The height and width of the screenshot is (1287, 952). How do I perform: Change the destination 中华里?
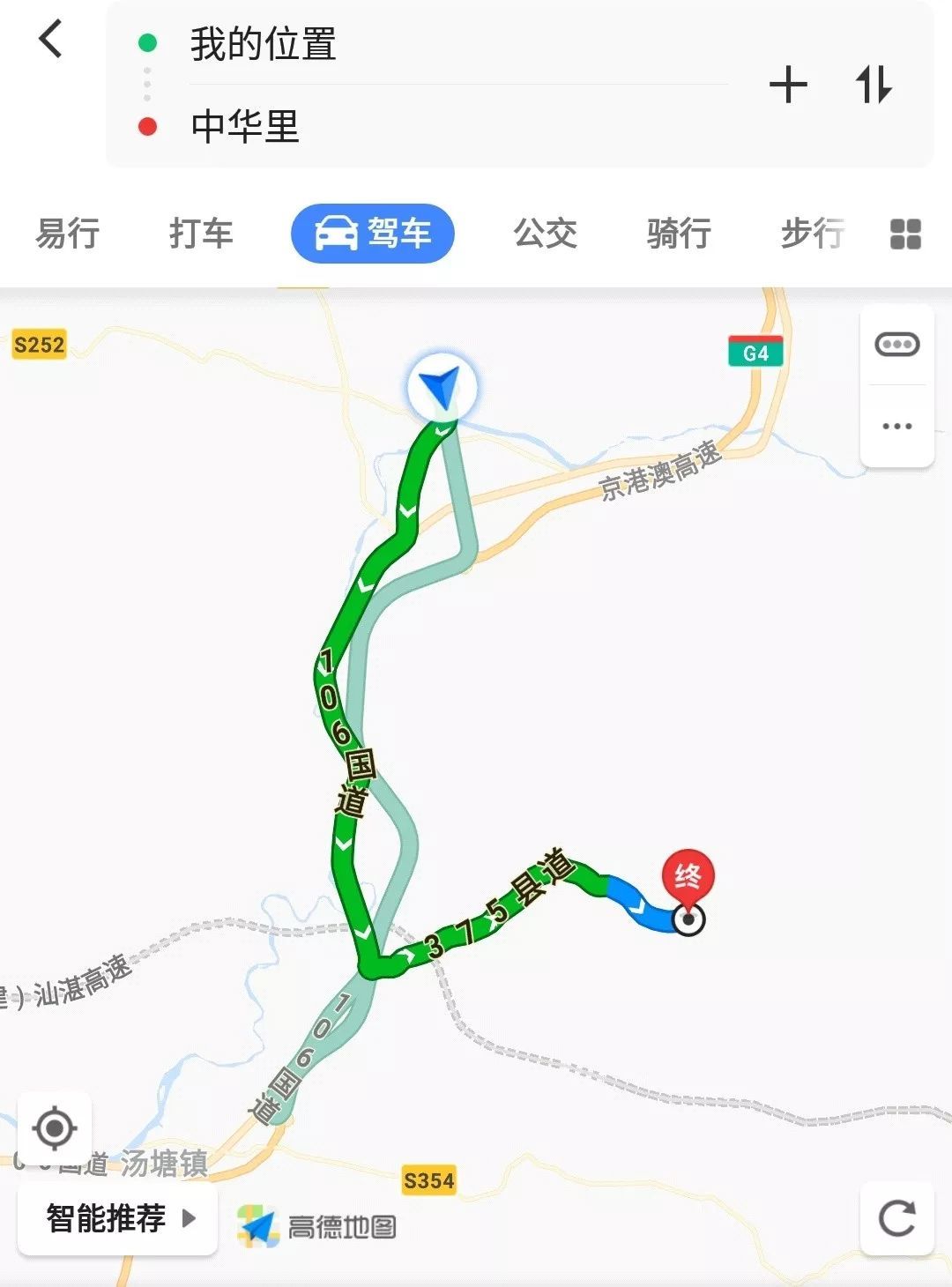click(x=245, y=126)
